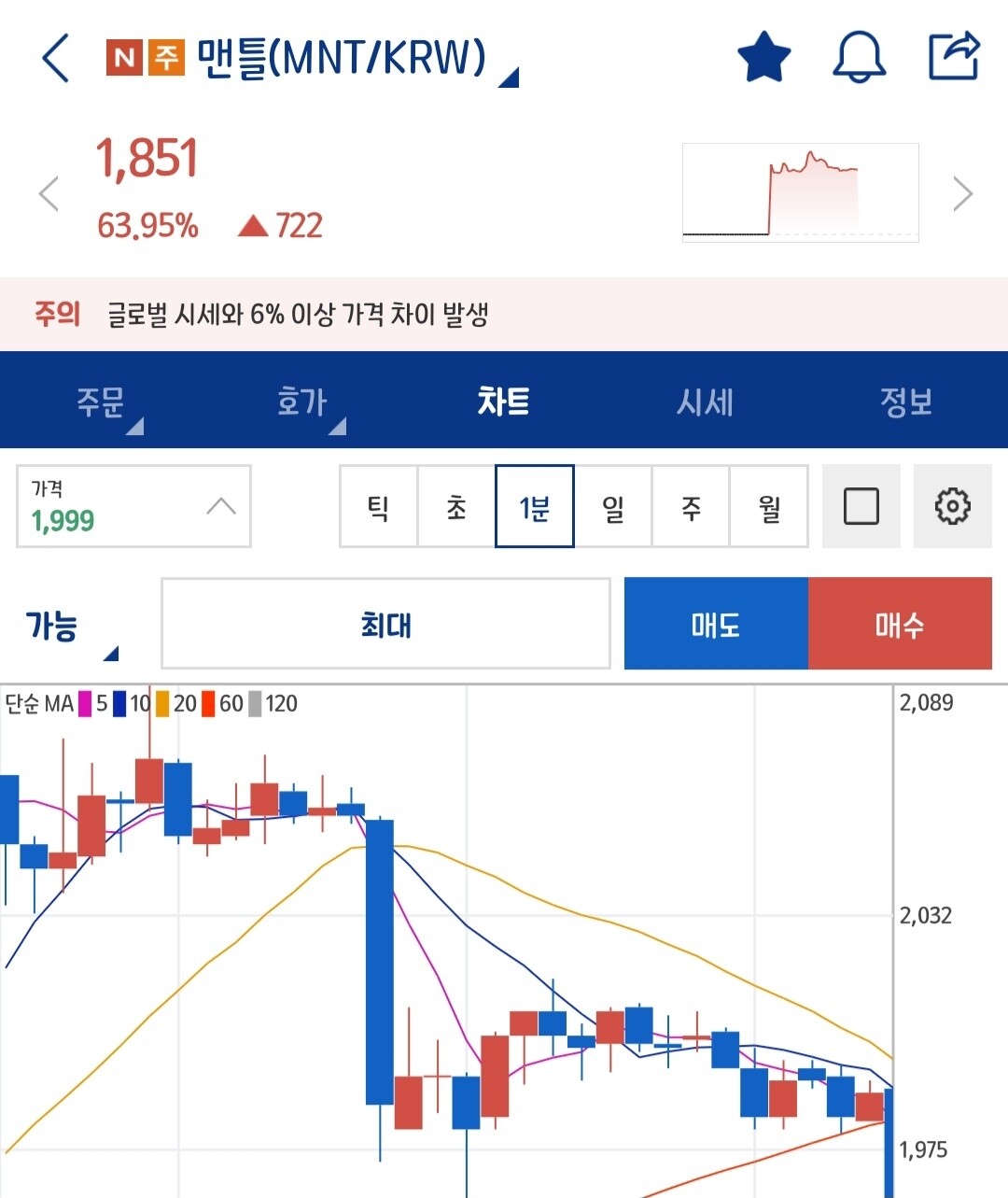Viewport: 1008px width, 1198px height.
Task: Open price alerts via the bell icon
Action: pos(859,56)
